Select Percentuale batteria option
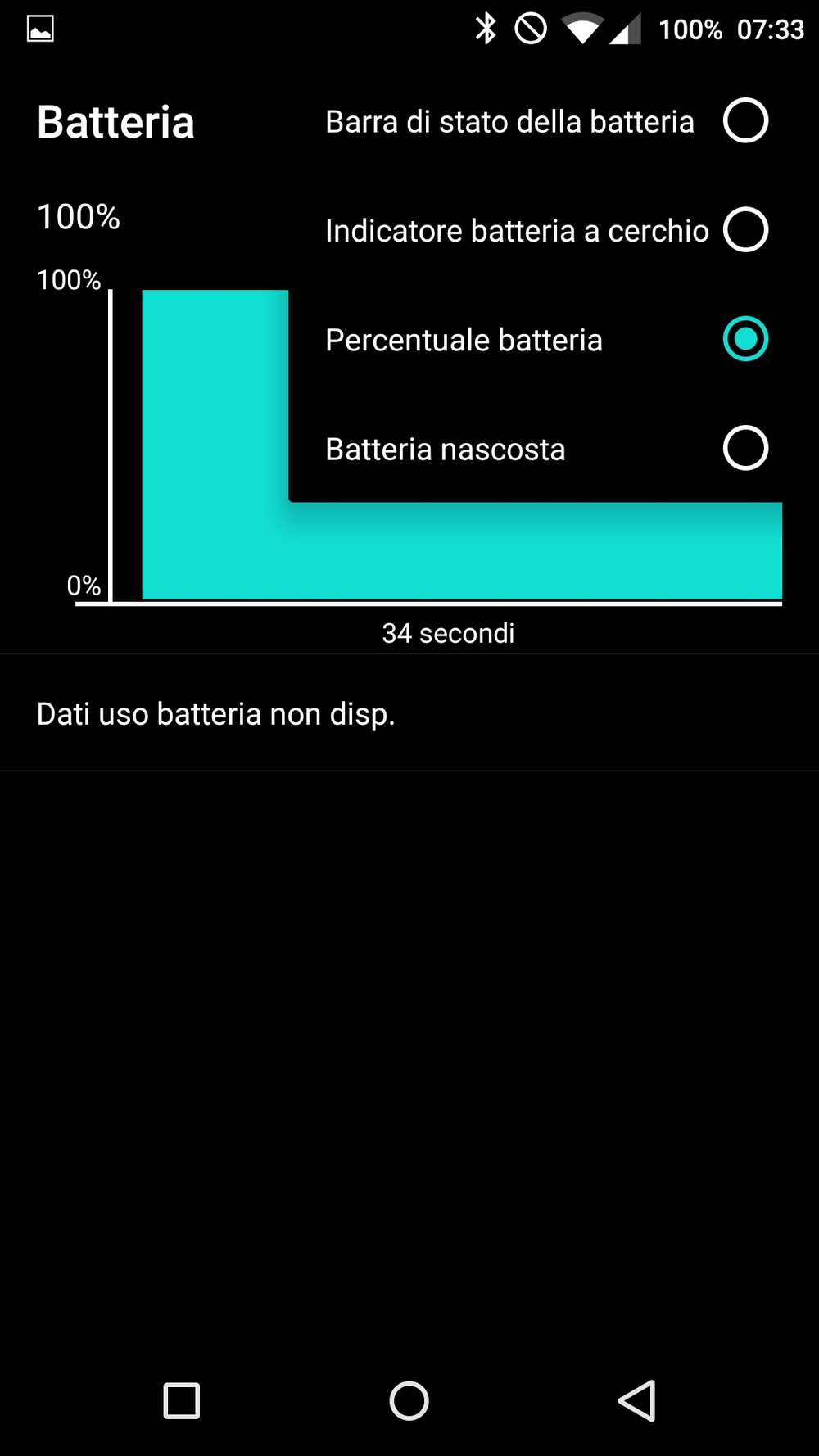Screen dimensions: 819x1456 point(545,339)
